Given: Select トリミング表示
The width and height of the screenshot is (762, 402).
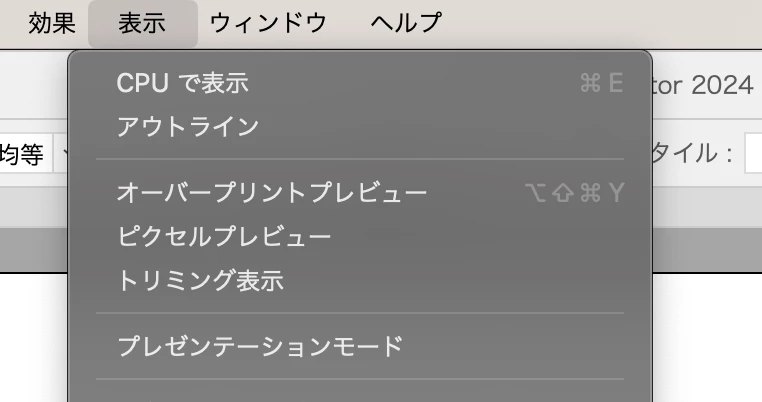Looking at the screenshot, I should tap(200, 281).
